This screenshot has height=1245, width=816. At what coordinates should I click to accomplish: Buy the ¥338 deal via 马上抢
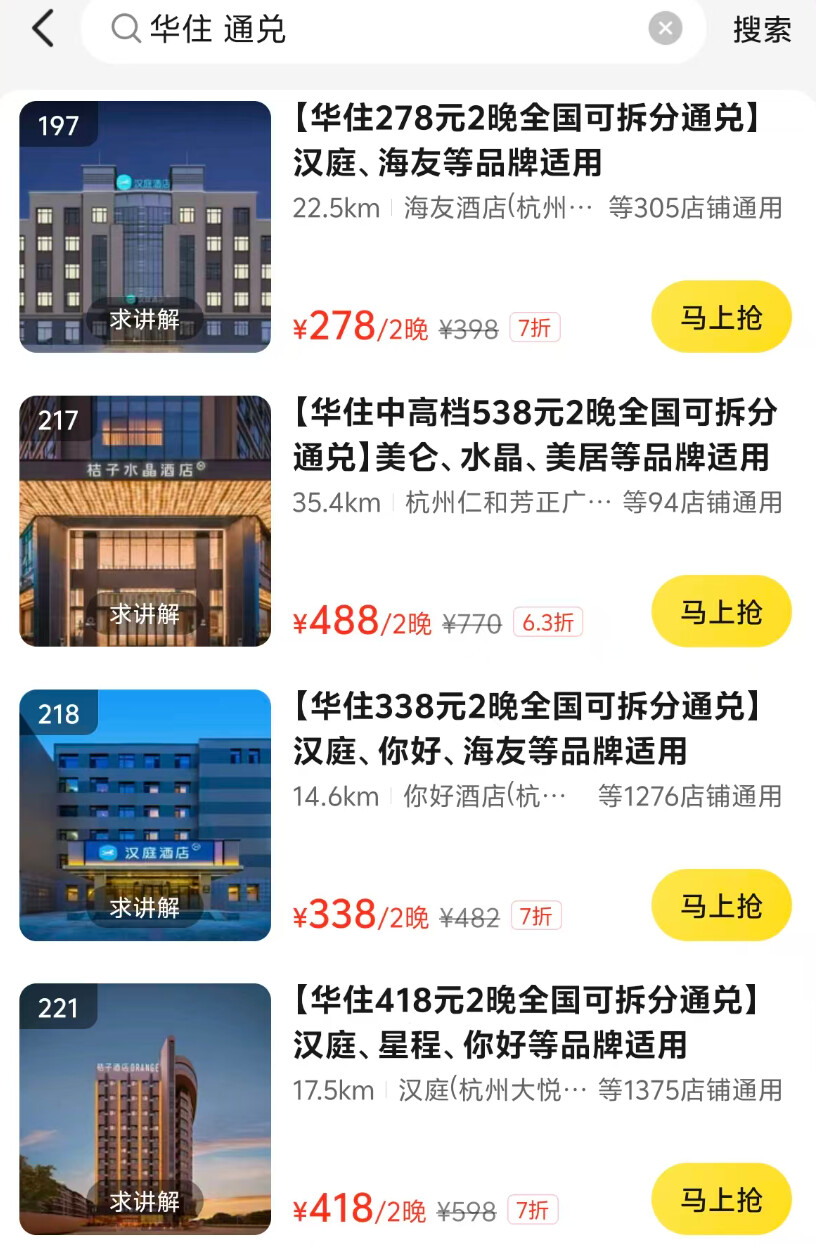click(721, 906)
